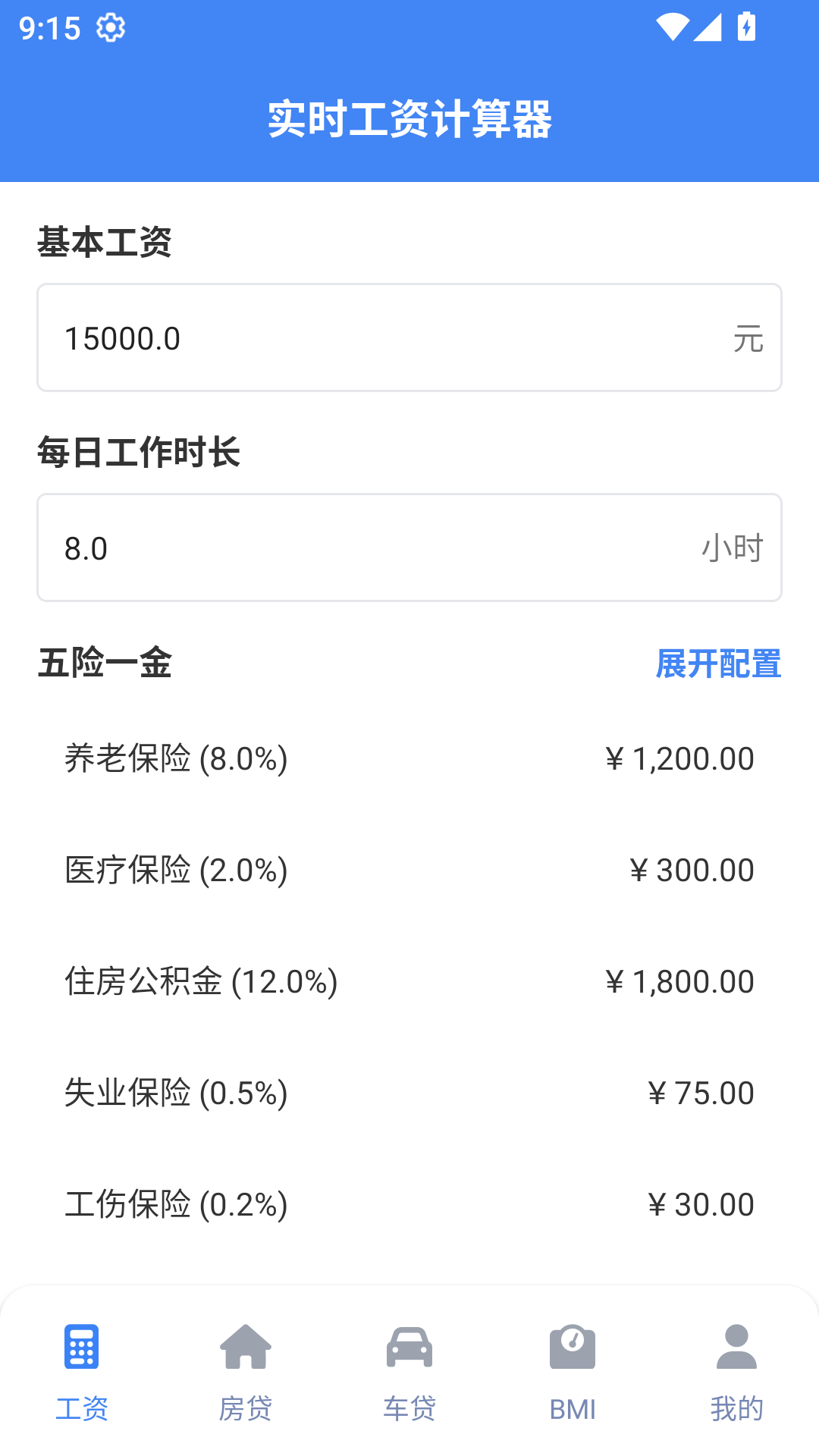The image size is (819, 1456).
Task: Select the 失业保险 unemployment insurance row
Action: (x=409, y=1092)
